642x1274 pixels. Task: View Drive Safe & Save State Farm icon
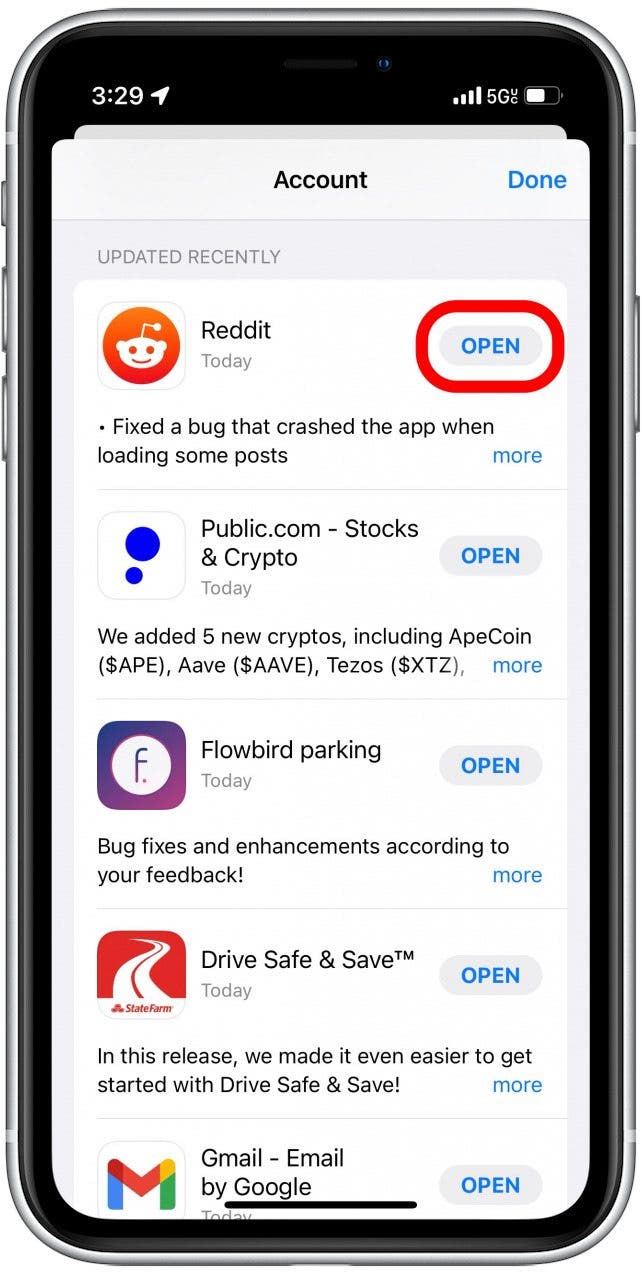point(141,976)
